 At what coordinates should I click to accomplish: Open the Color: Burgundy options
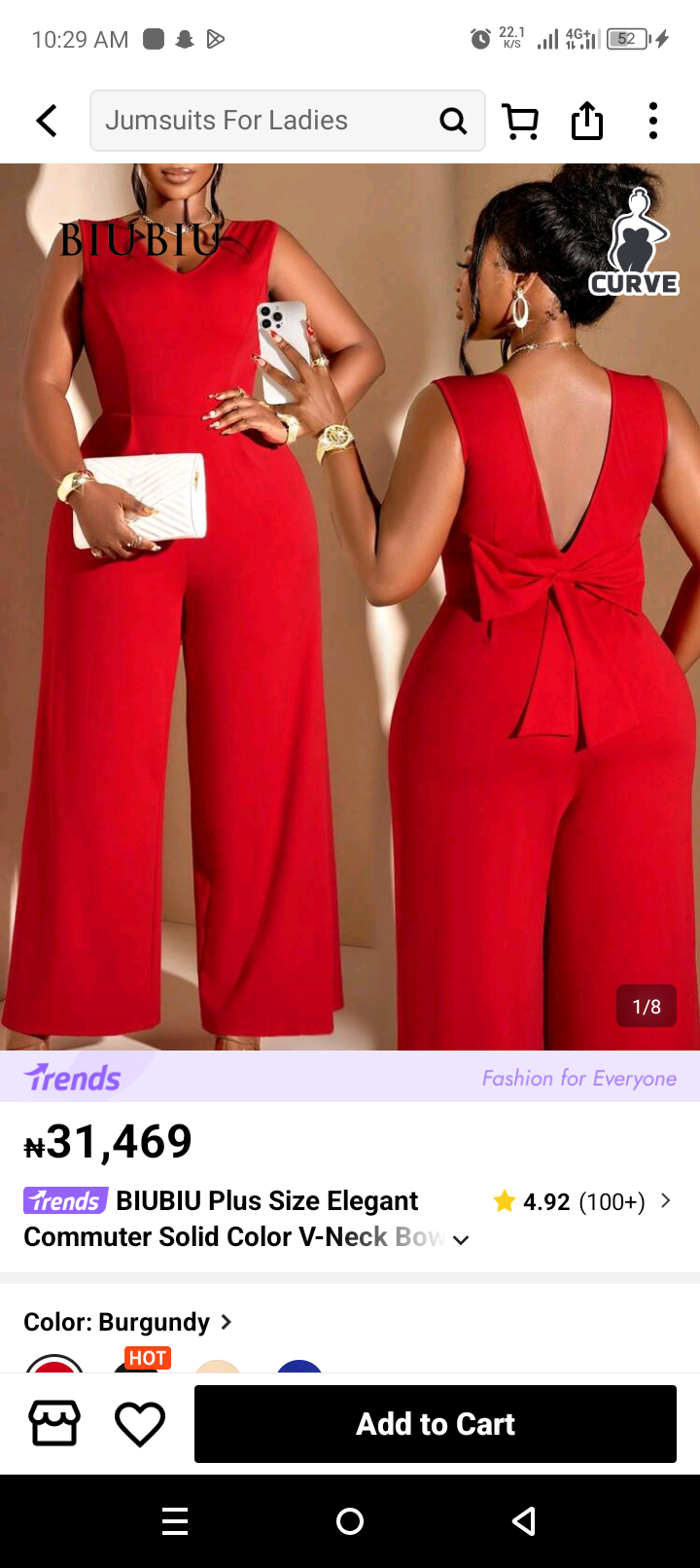coord(128,1322)
